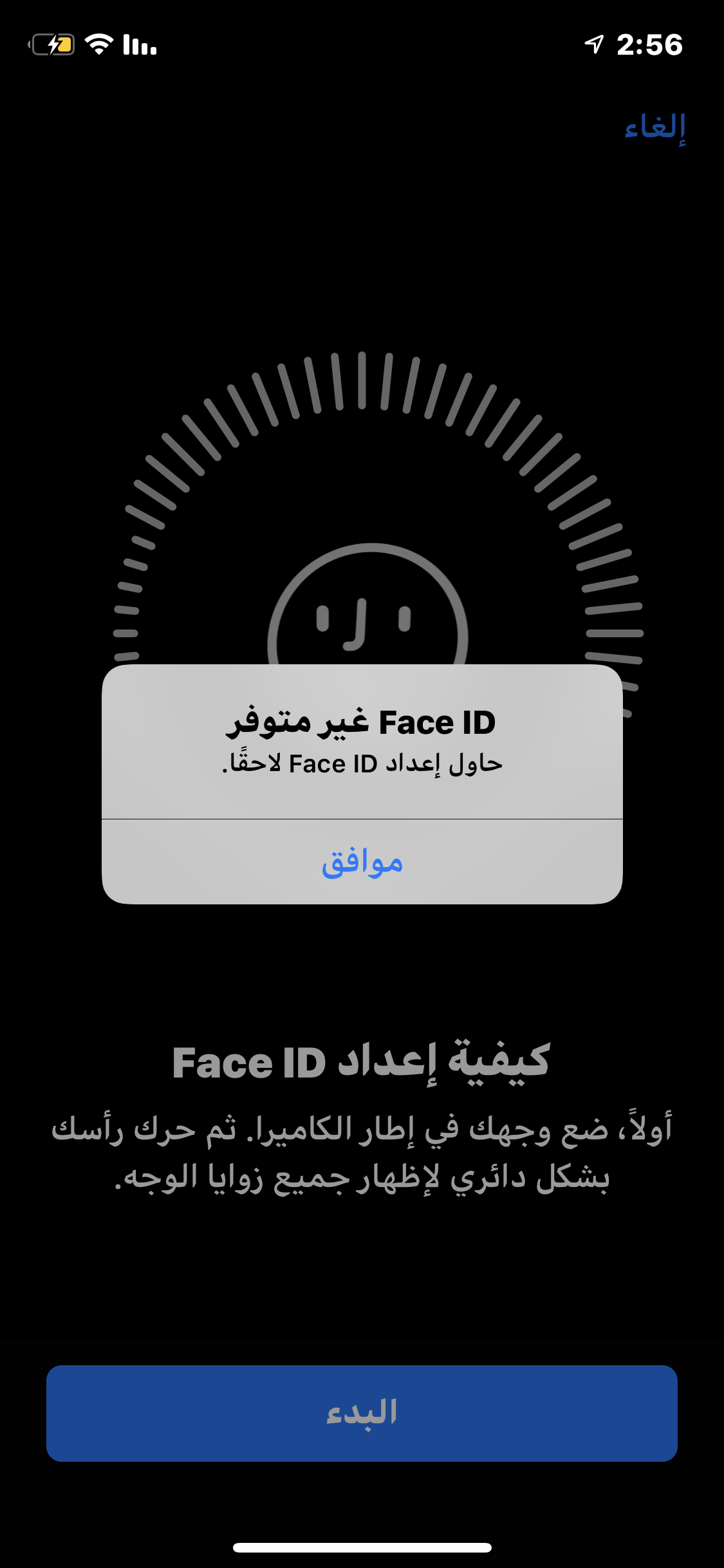Viewport: 724px width, 1568px height.
Task: Tap إلغاء to cancel Face ID setup
Action: [654, 127]
